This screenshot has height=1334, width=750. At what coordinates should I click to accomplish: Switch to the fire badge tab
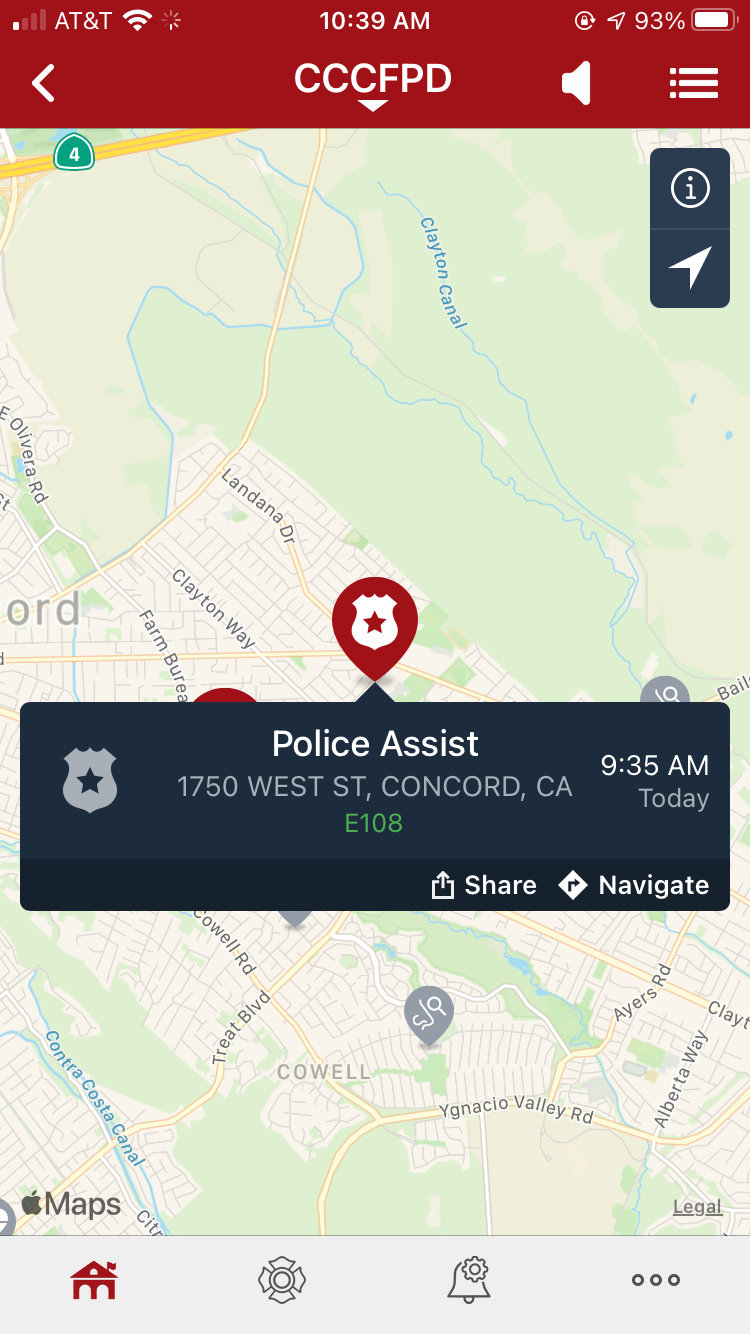tap(281, 1280)
